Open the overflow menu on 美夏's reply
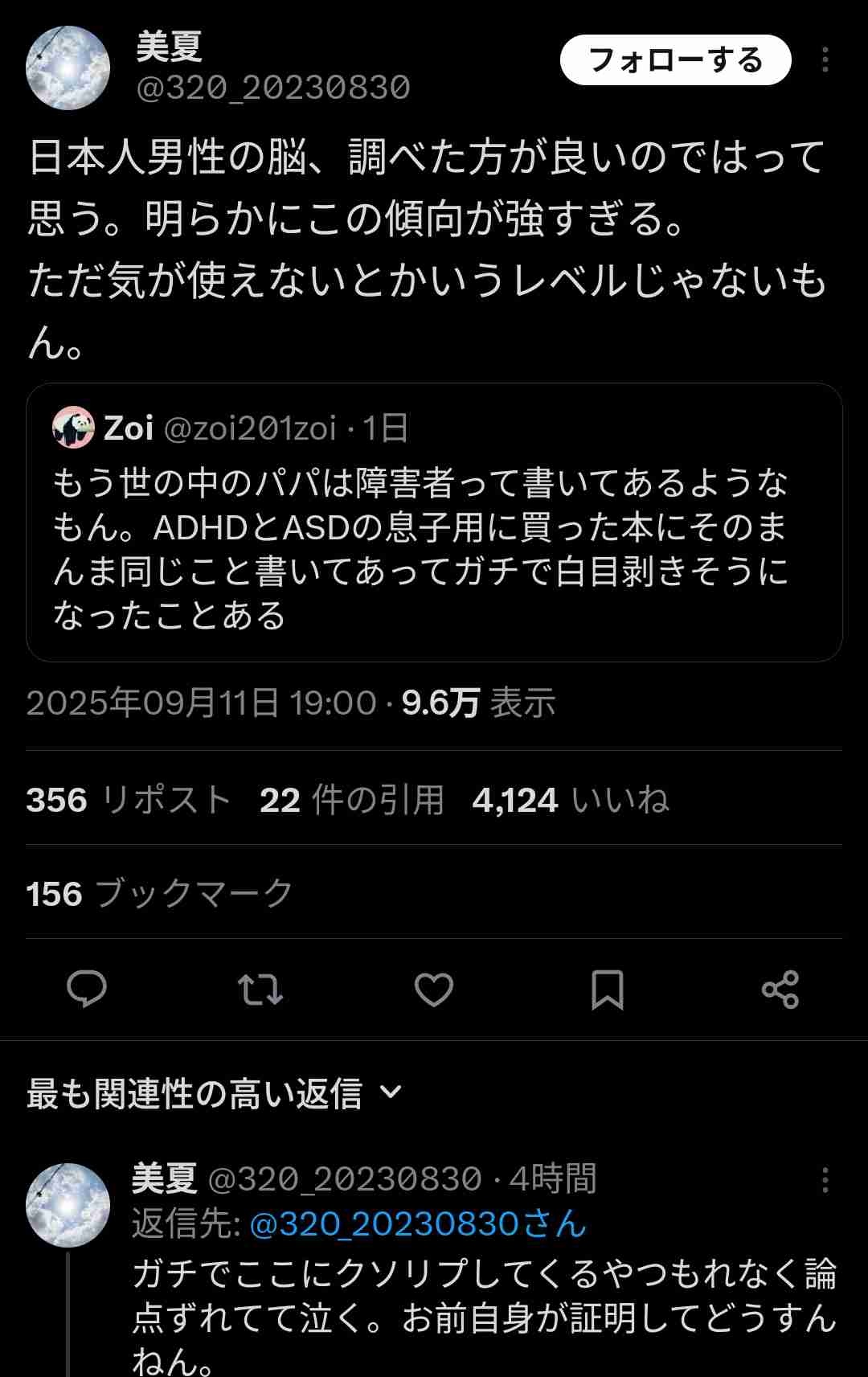 tap(825, 1180)
